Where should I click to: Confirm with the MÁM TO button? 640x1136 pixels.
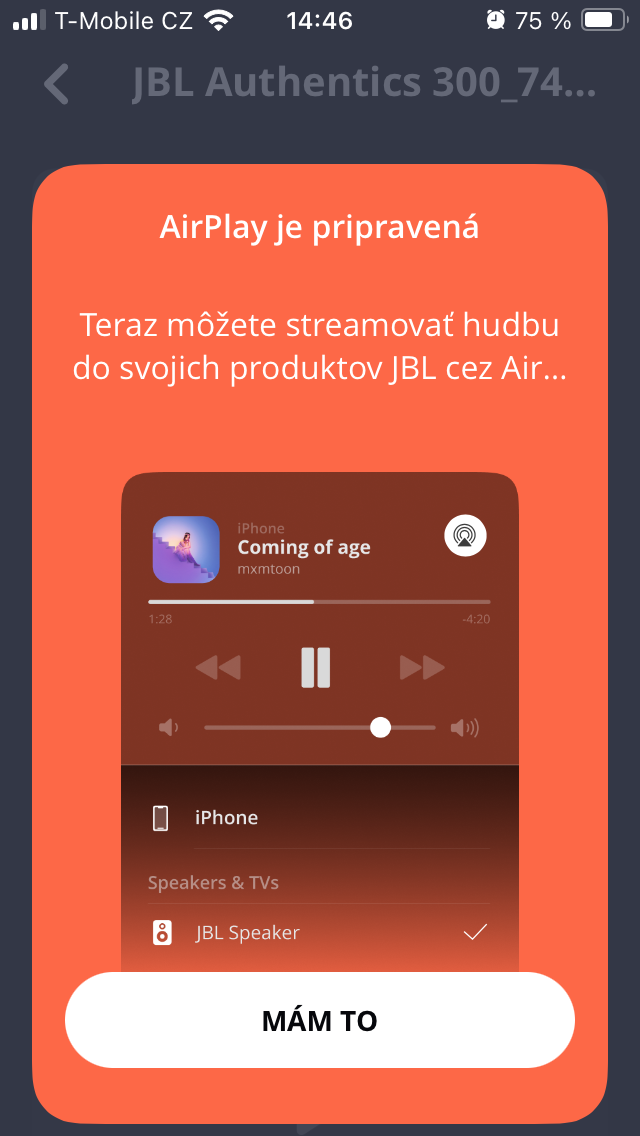[320, 1021]
